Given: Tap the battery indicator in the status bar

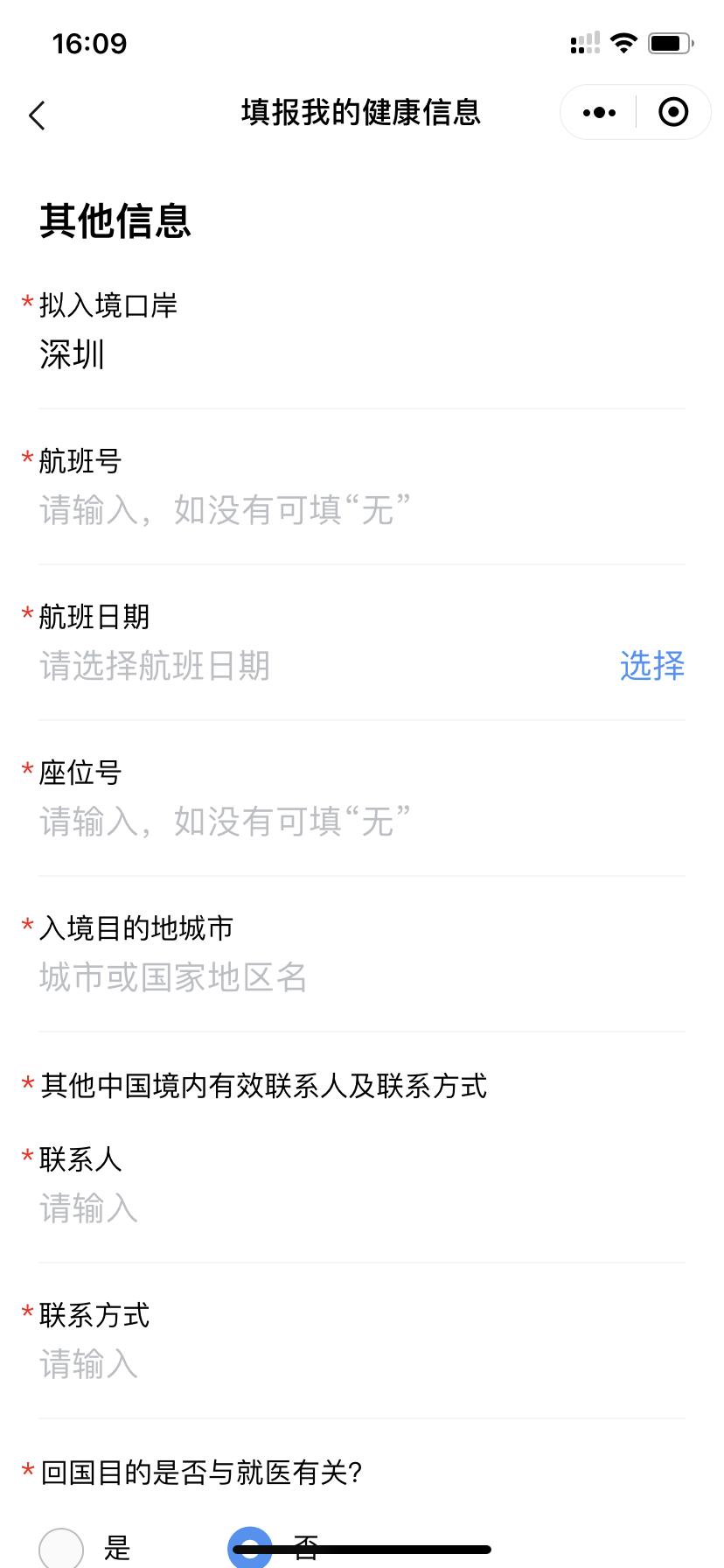Looking at the screenshot, I should 670,42.
